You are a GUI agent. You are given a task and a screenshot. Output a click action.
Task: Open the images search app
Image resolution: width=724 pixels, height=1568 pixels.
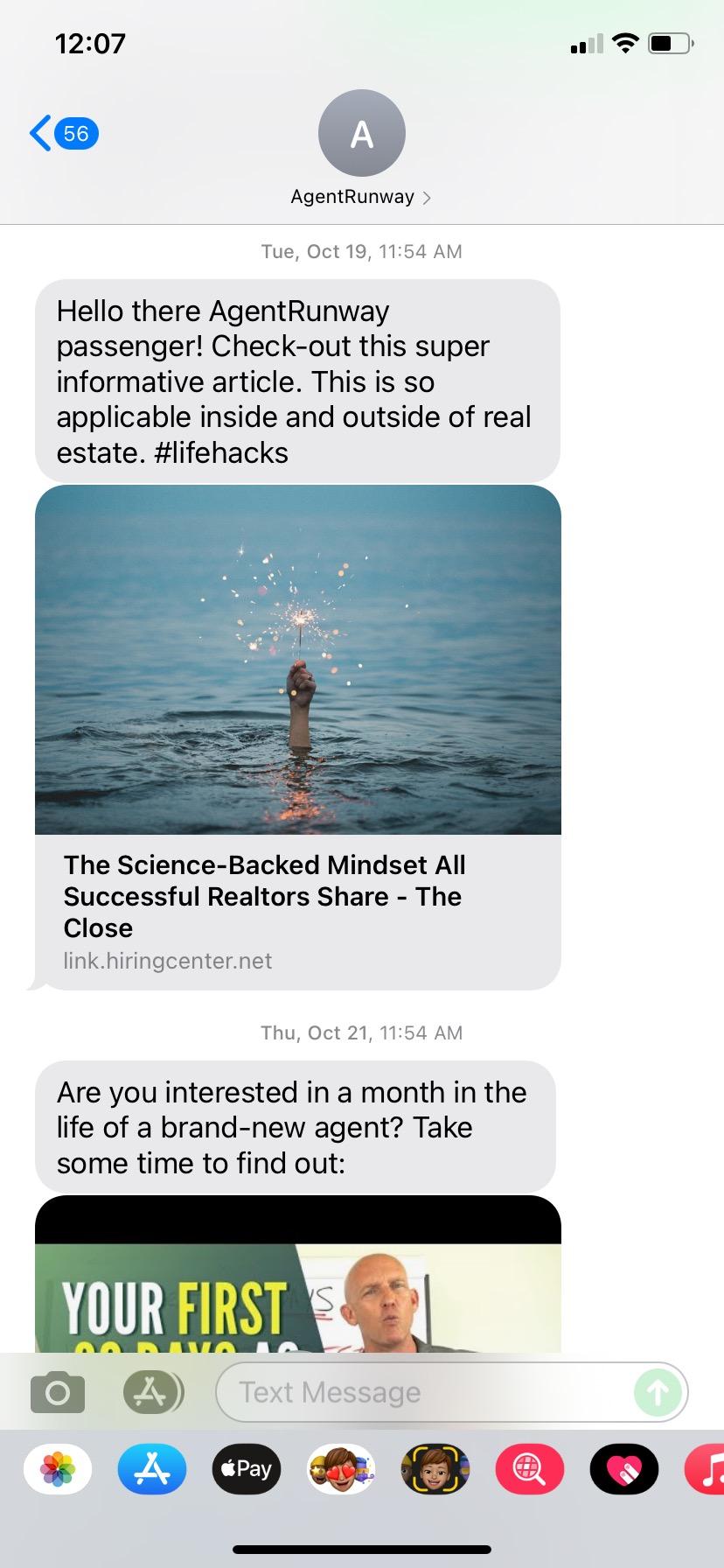[530, 1469]
